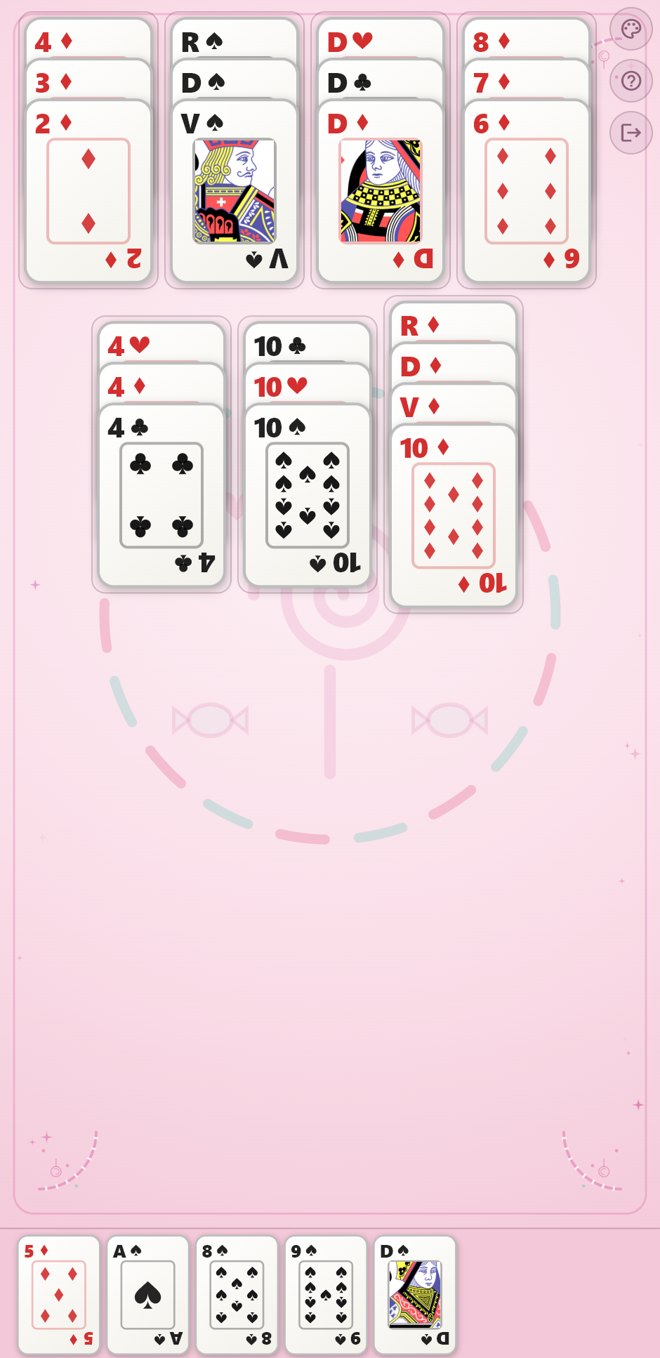Screen dimensions: 660x1358
Task: Pick the 9 of spades in hand
Action: (326, 1295)
